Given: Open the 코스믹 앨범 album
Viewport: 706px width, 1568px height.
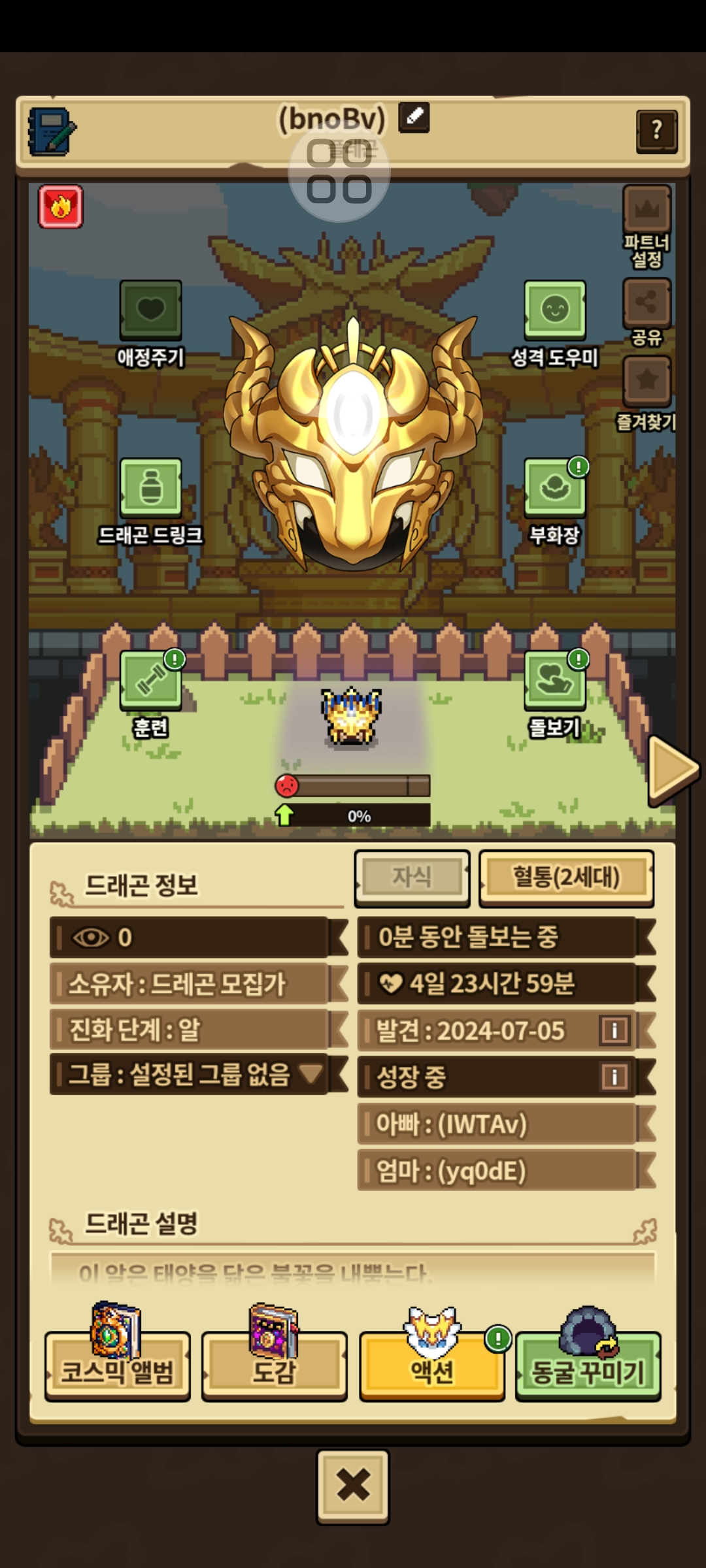Looking at the screenshot, I should tap(118, 1365).
